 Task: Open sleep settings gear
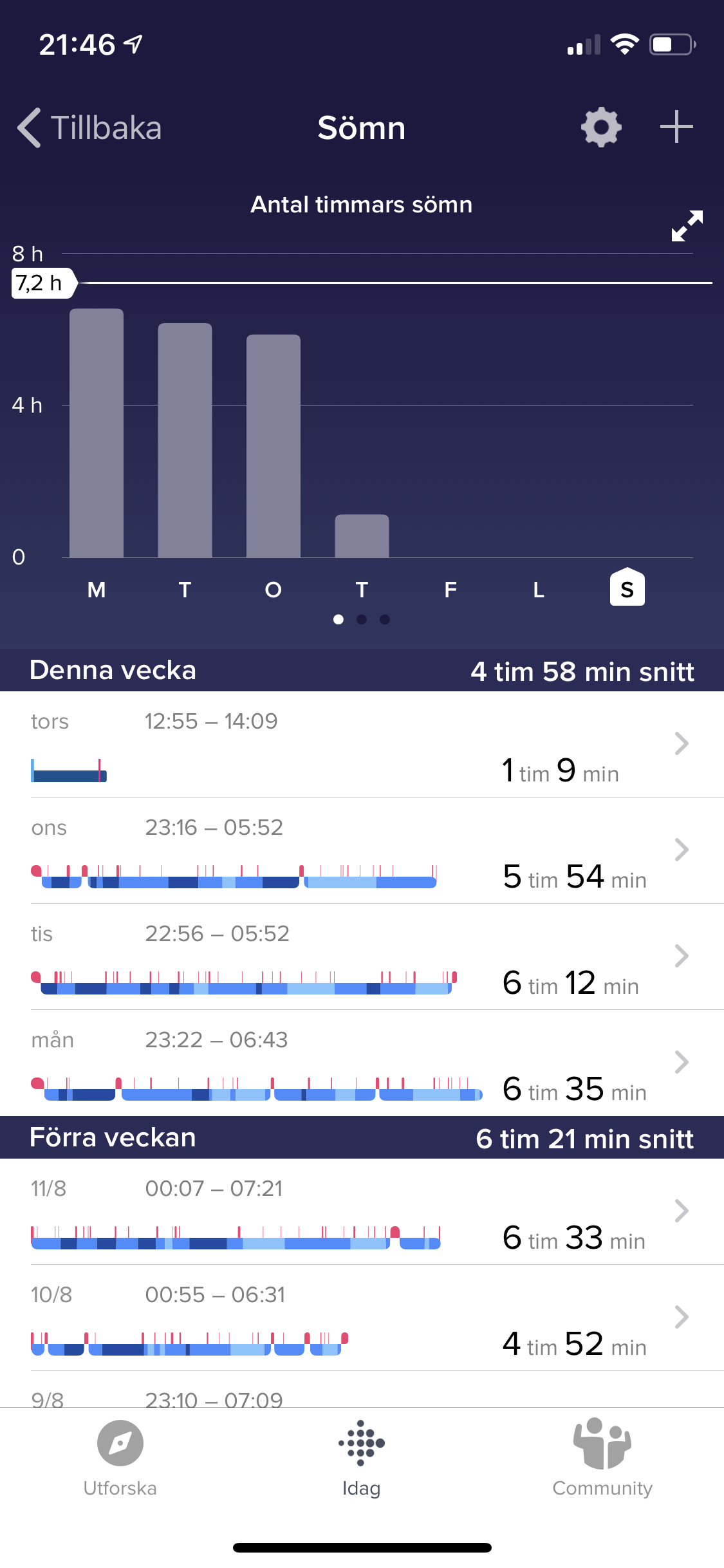601,127
